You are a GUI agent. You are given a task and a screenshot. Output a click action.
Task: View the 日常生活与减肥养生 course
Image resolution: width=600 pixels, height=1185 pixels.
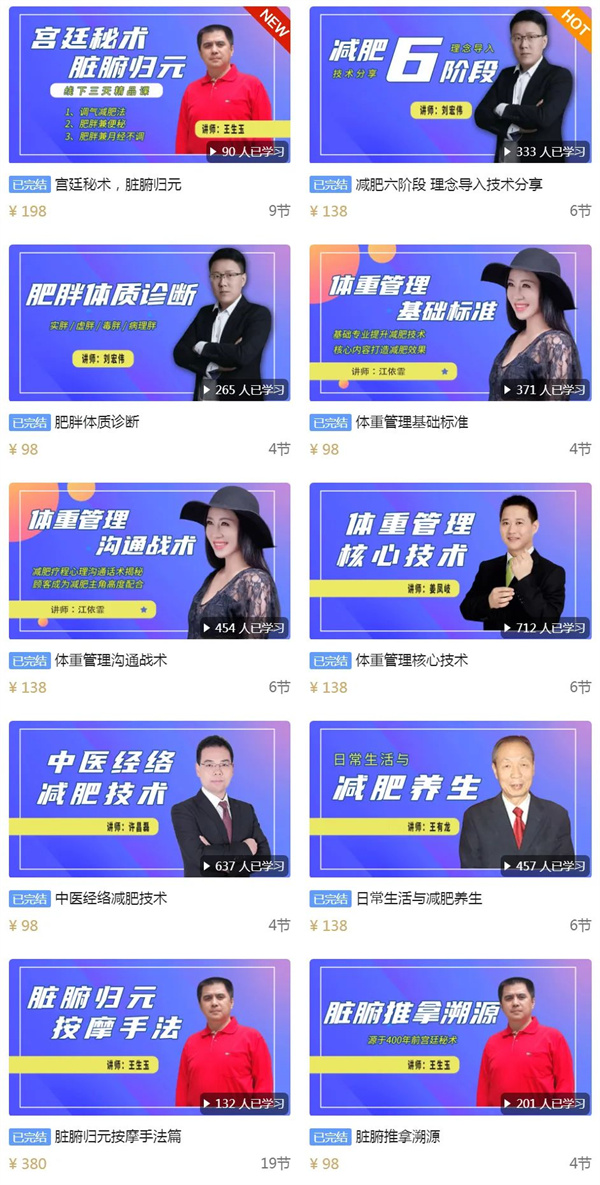450,798
